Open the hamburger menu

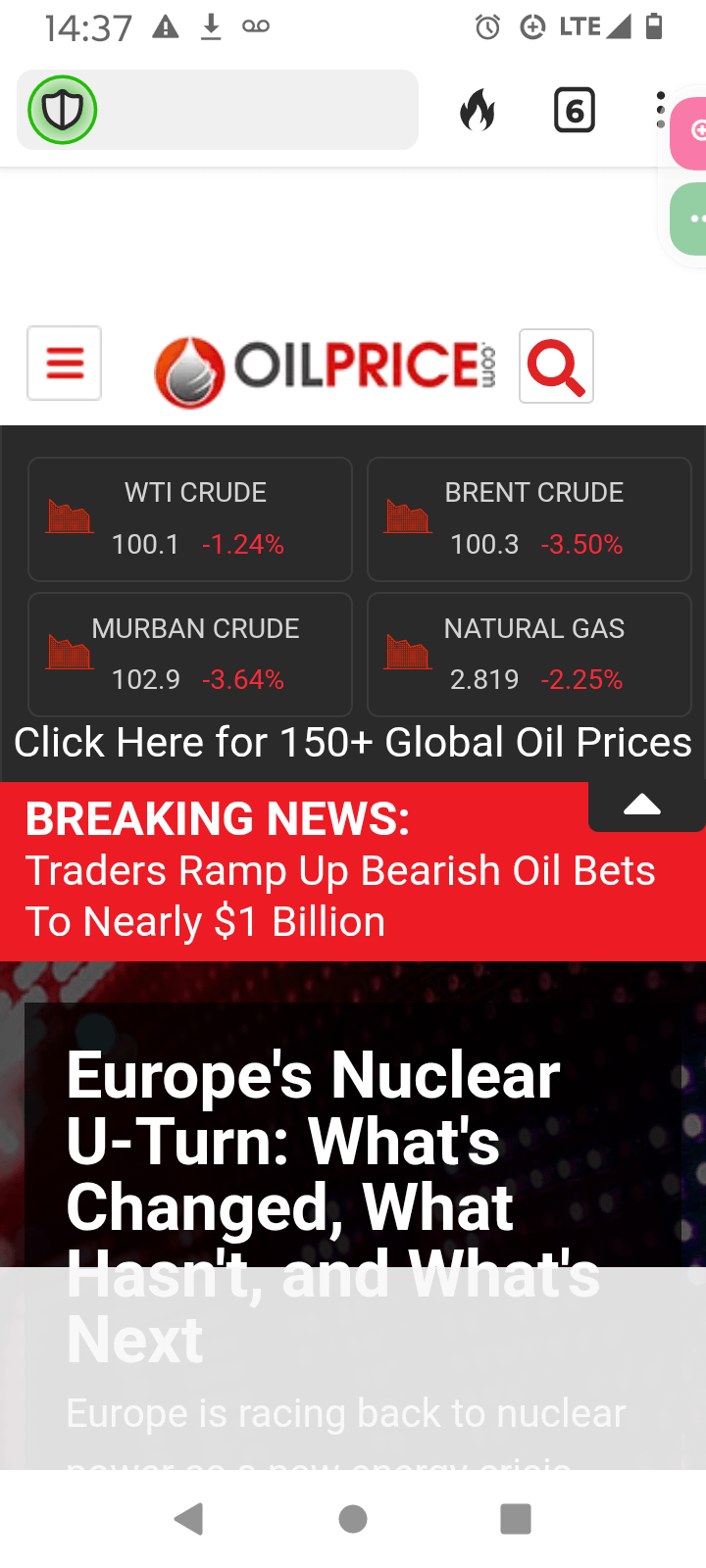coord(64,364)
